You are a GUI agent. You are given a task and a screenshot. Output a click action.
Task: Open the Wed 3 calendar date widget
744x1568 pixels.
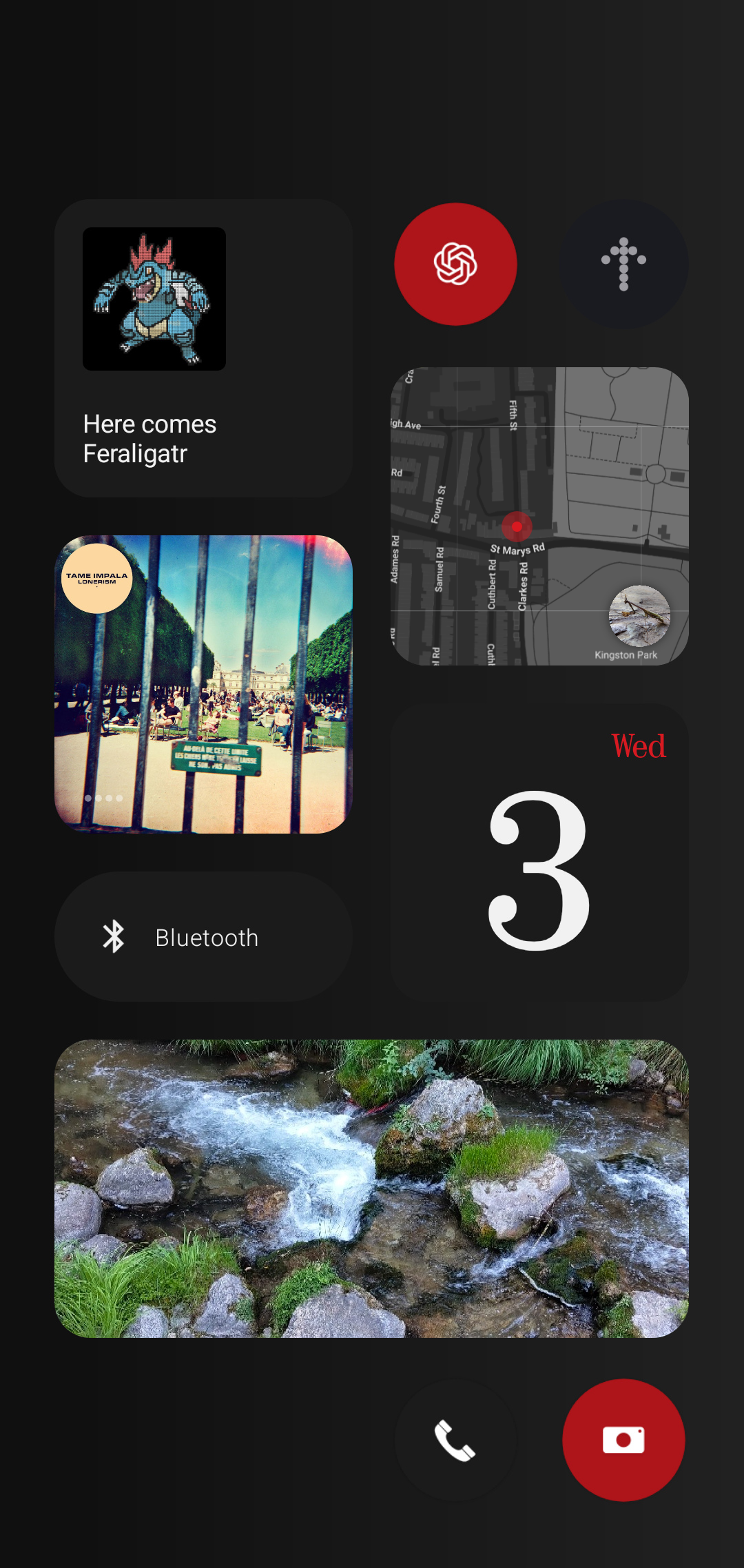point(539,852)
